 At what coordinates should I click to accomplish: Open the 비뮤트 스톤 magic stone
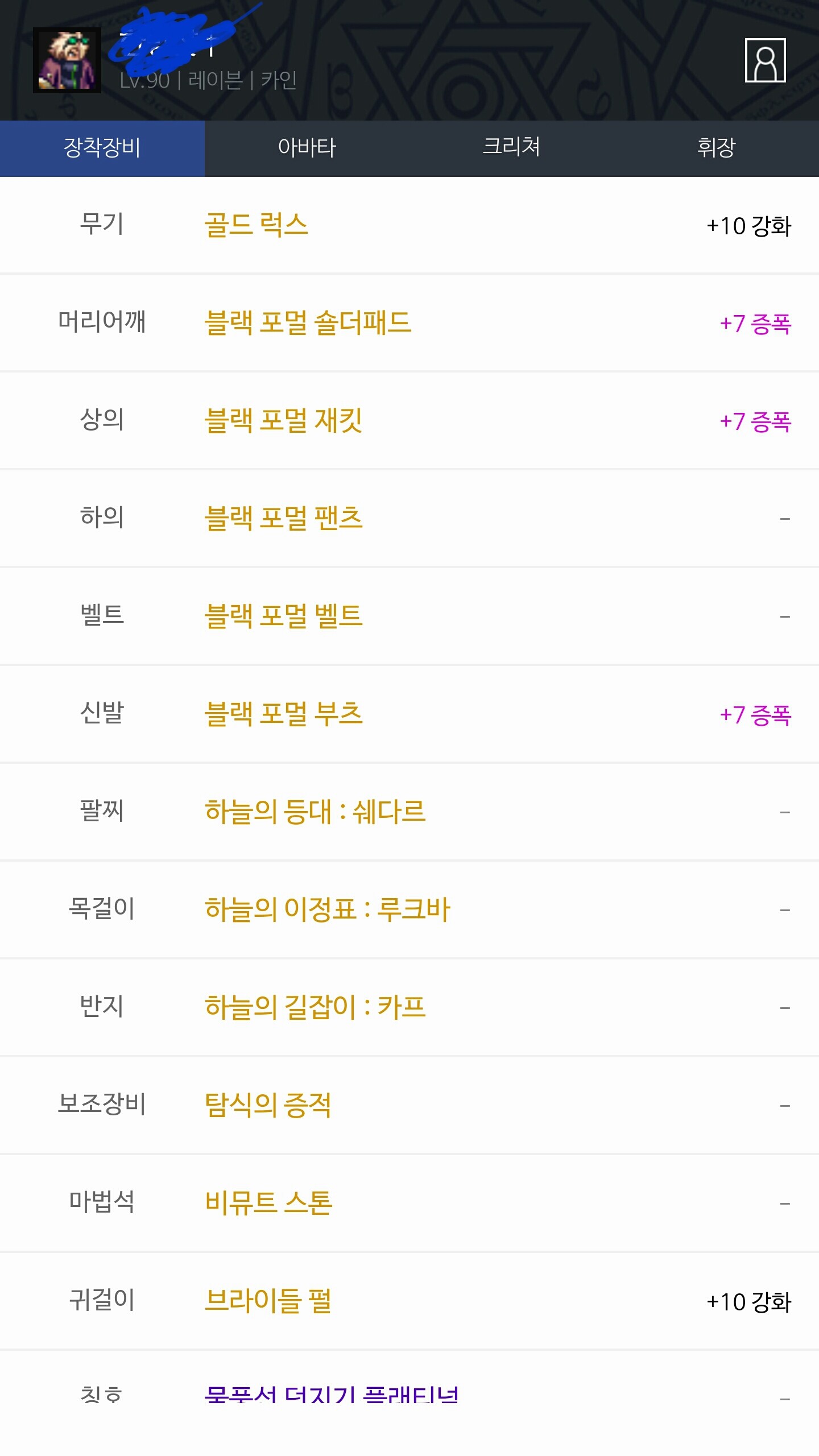click(268, 1203)
